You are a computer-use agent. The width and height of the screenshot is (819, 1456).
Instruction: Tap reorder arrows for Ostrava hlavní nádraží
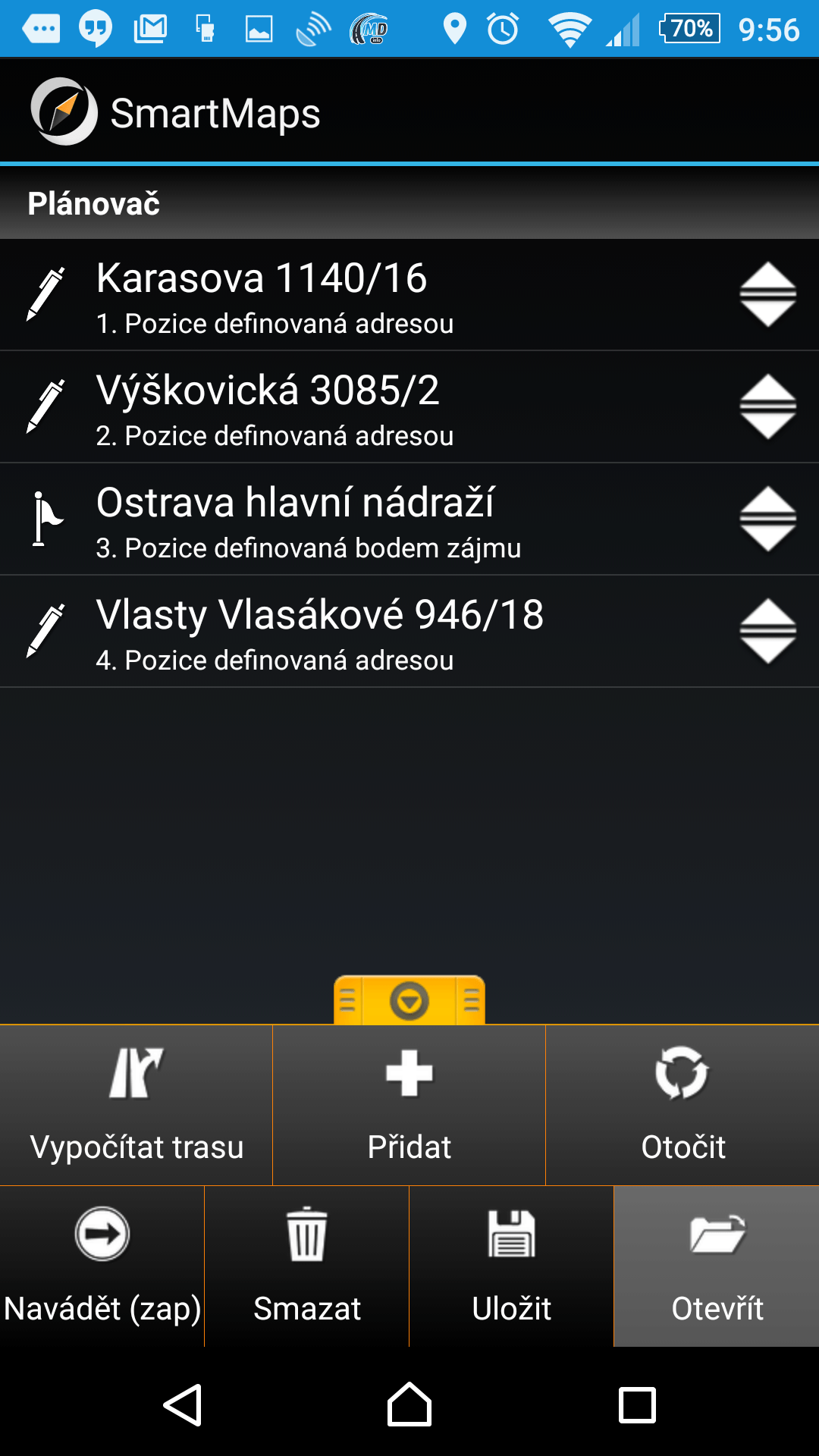pyautogui.click(x=768, y=519)
